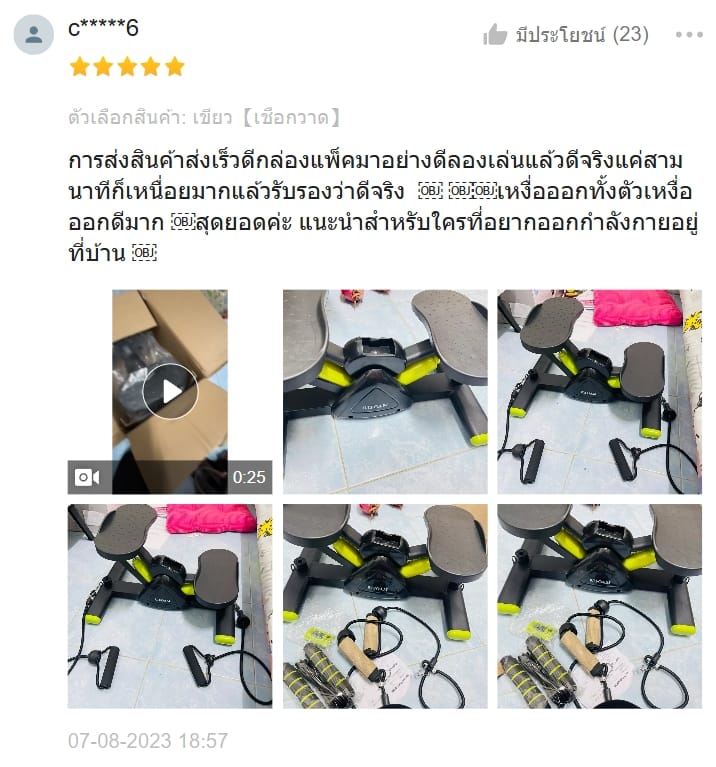The image size is (716, 767).
Task: Mark review as helpful with thumbs up
Action: click(x=496, y=35)
